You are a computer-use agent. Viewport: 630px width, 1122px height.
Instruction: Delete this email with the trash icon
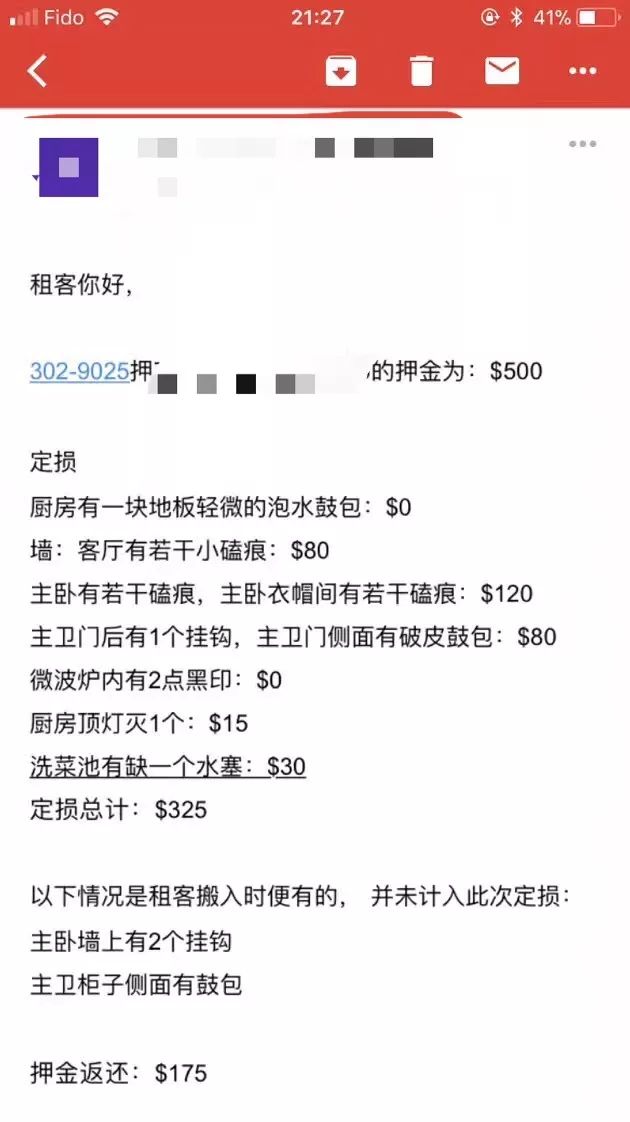(422, 71)
